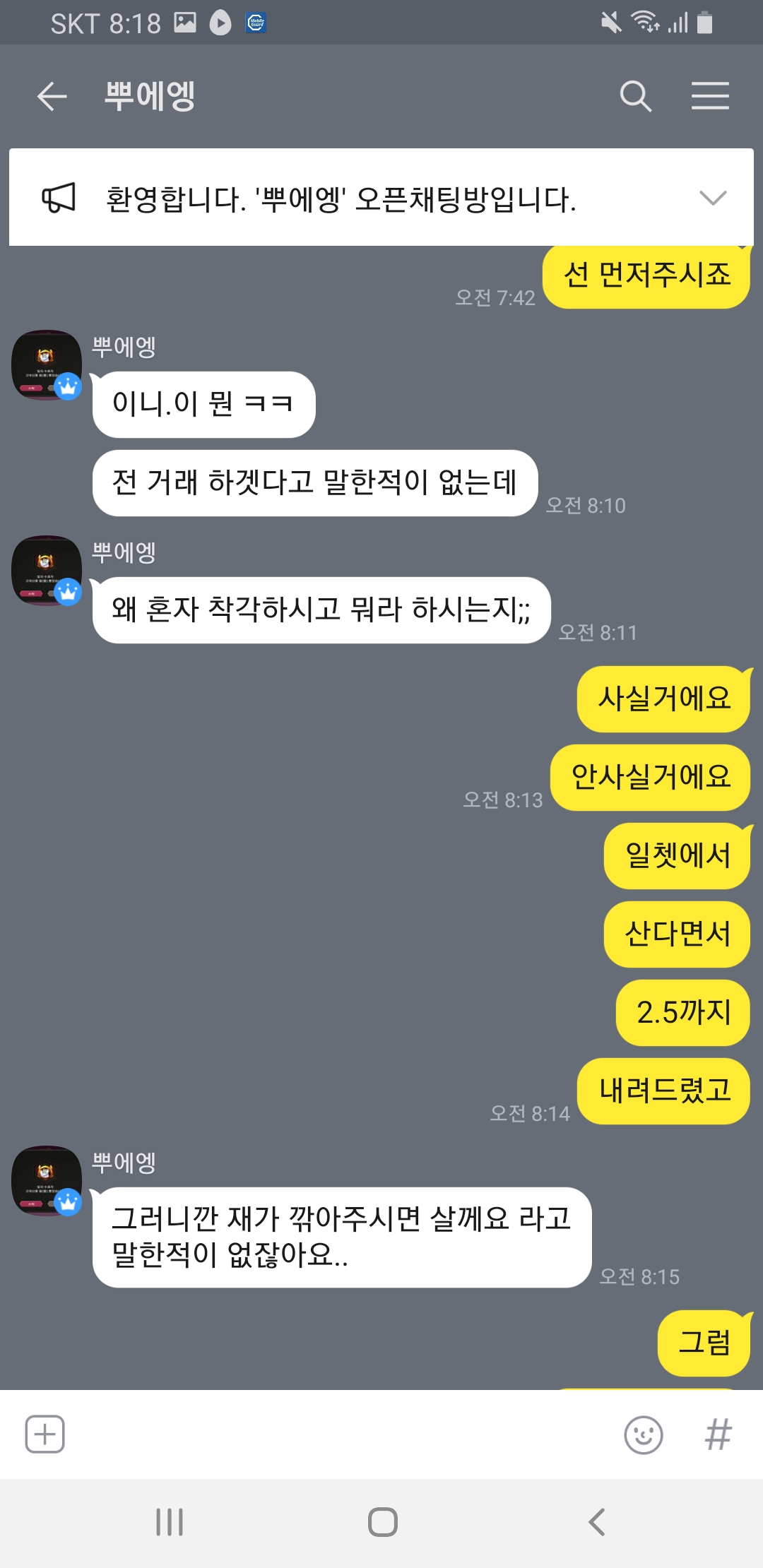Open the emoticon picker
The height and width of the screenshot is (1568, 763).
pyautogui.click(x=643, y=1435)
